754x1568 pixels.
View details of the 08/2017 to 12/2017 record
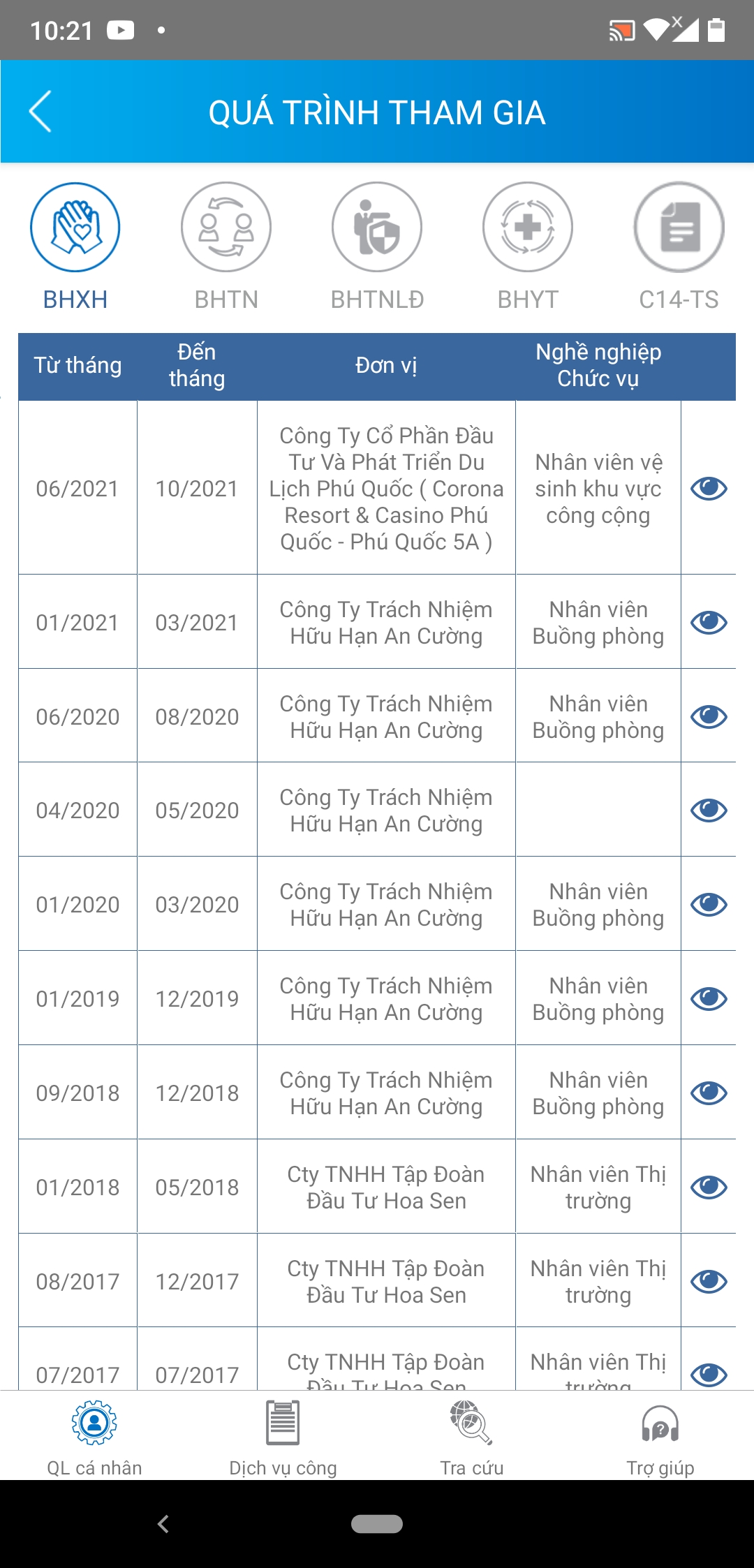pyautogui.click(x=709, y=1281)
